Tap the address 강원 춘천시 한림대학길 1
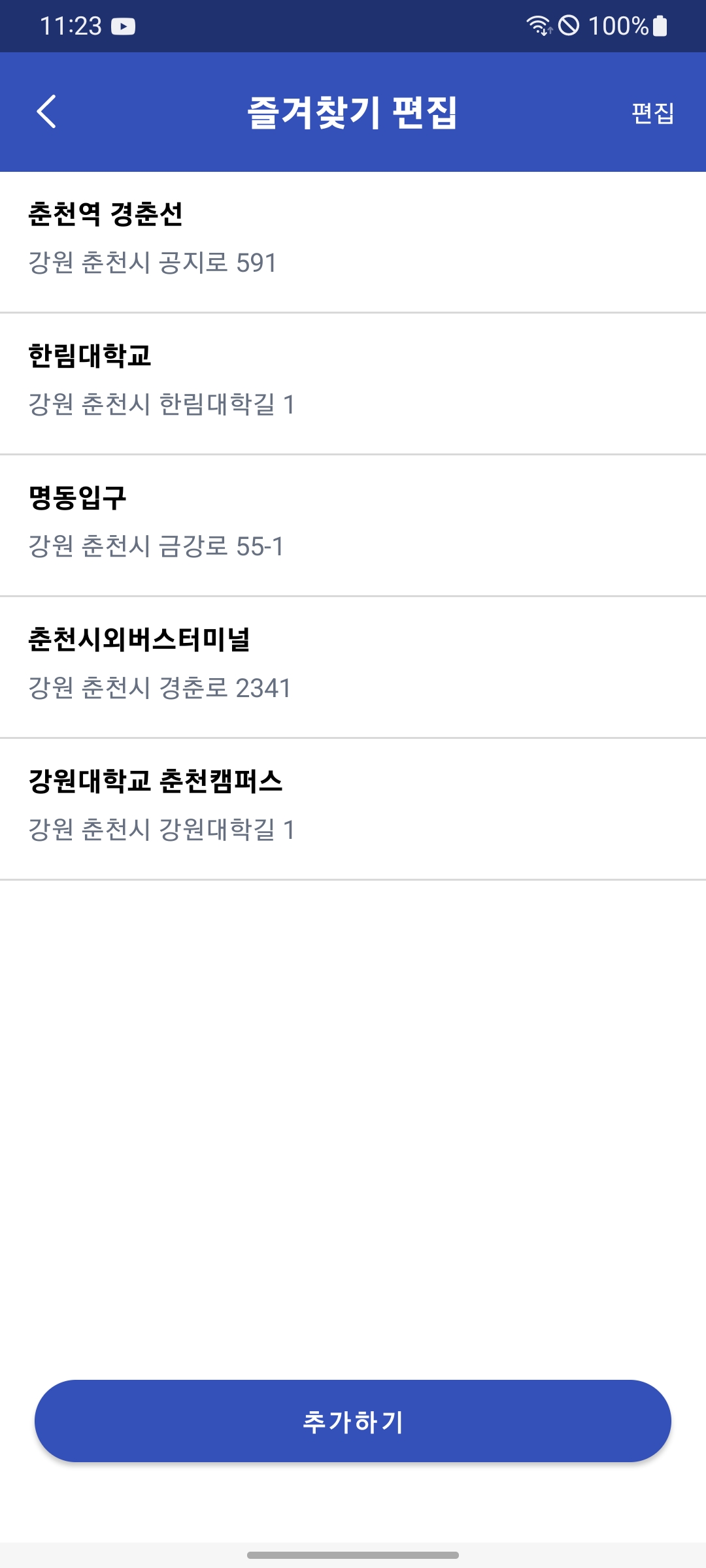The height and width of the screenshot is (1568, 706). click(x=163, y=405)
